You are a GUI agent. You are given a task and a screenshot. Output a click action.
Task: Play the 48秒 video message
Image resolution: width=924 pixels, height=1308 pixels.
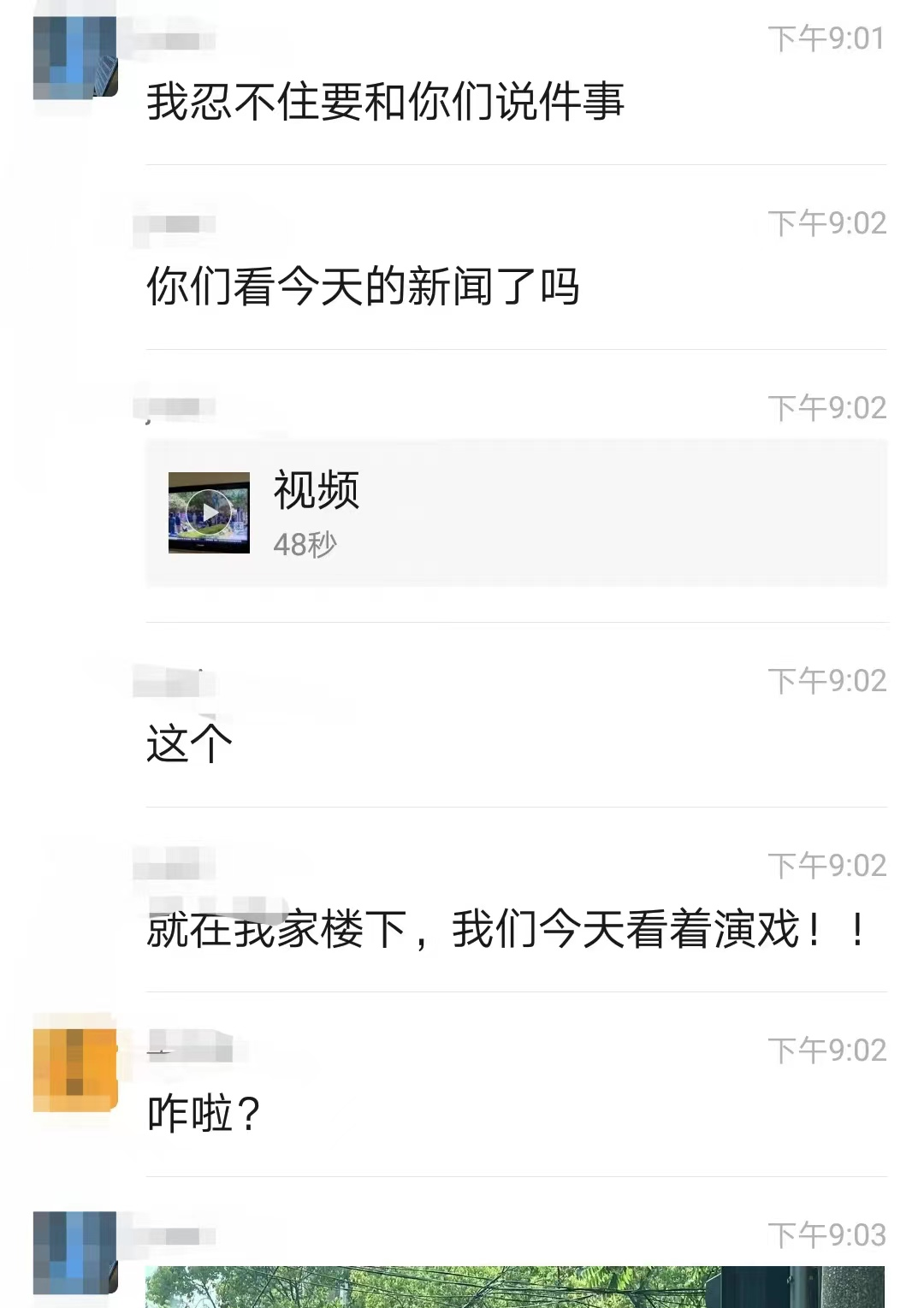(x=209, y=512)
